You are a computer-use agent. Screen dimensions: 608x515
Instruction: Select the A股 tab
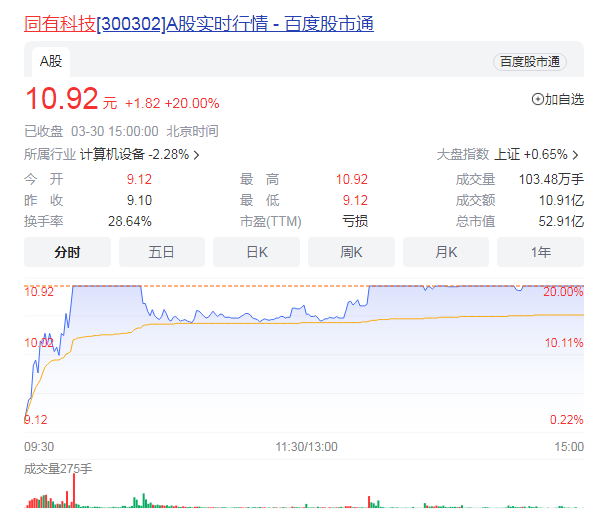(x=51, y=61)
